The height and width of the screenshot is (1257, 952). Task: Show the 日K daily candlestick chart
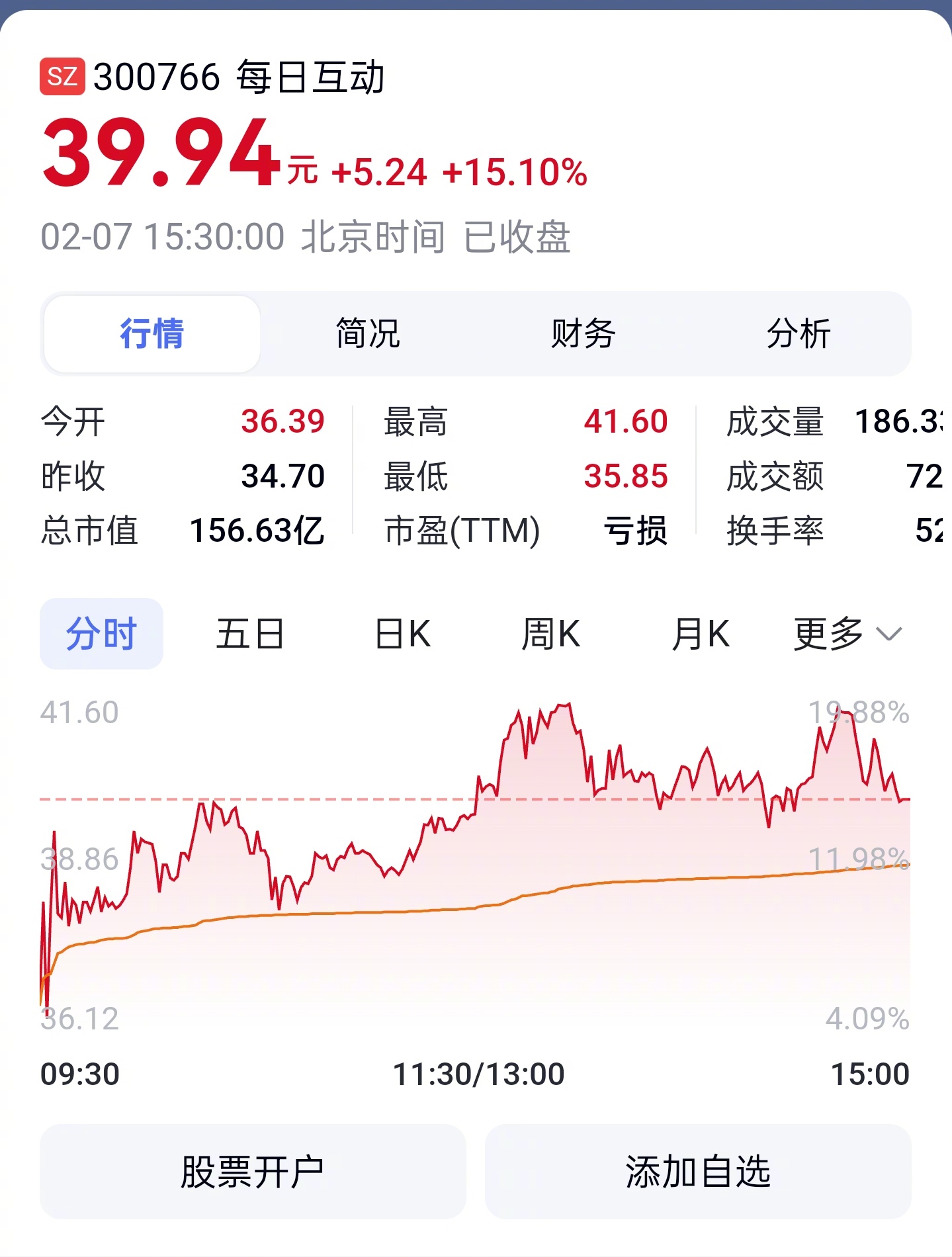pos(402,633)
